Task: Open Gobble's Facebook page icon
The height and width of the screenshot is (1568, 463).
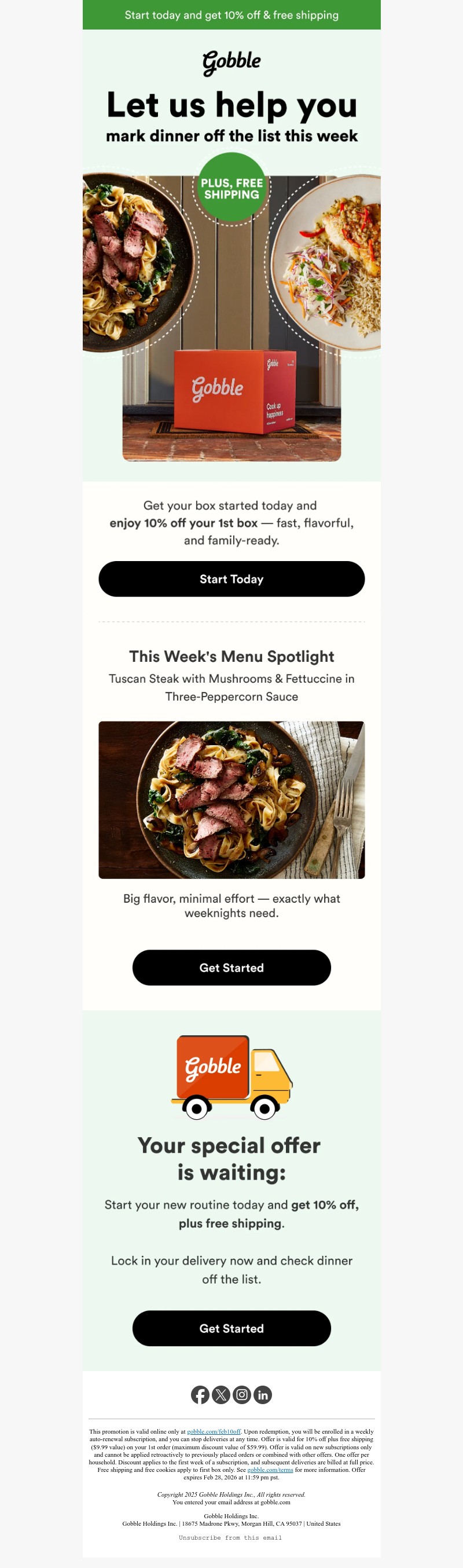Action: (x=200, y=1394)
